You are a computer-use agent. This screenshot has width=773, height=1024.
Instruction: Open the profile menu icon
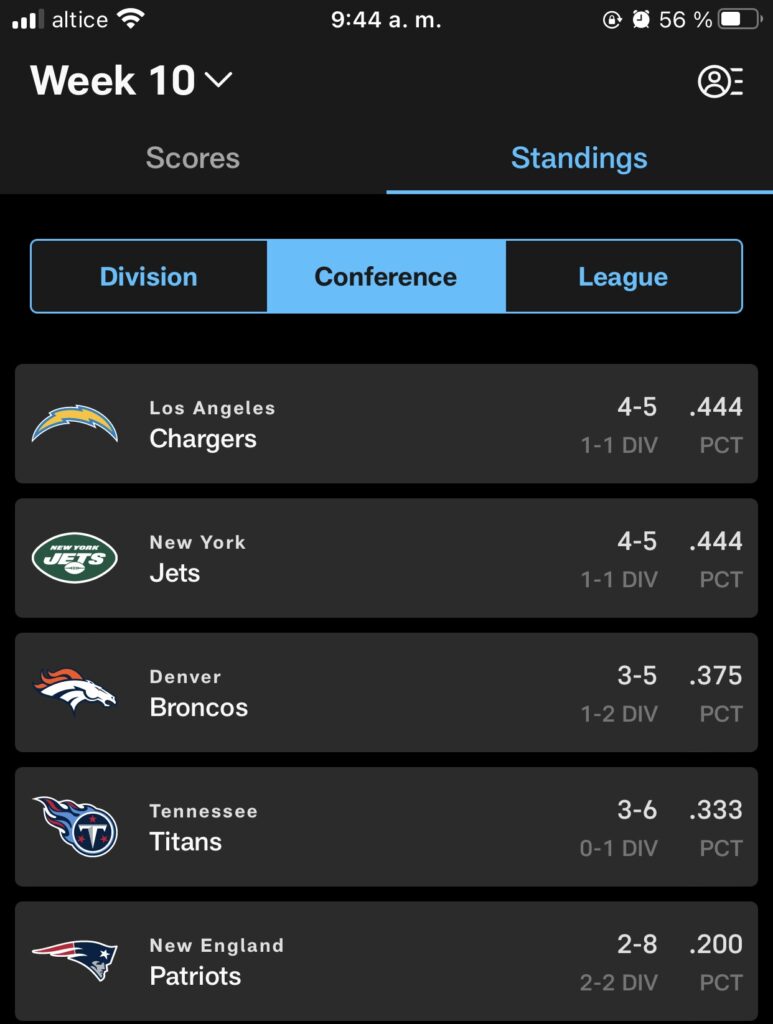pyautogui.click(x=721, y=82)
